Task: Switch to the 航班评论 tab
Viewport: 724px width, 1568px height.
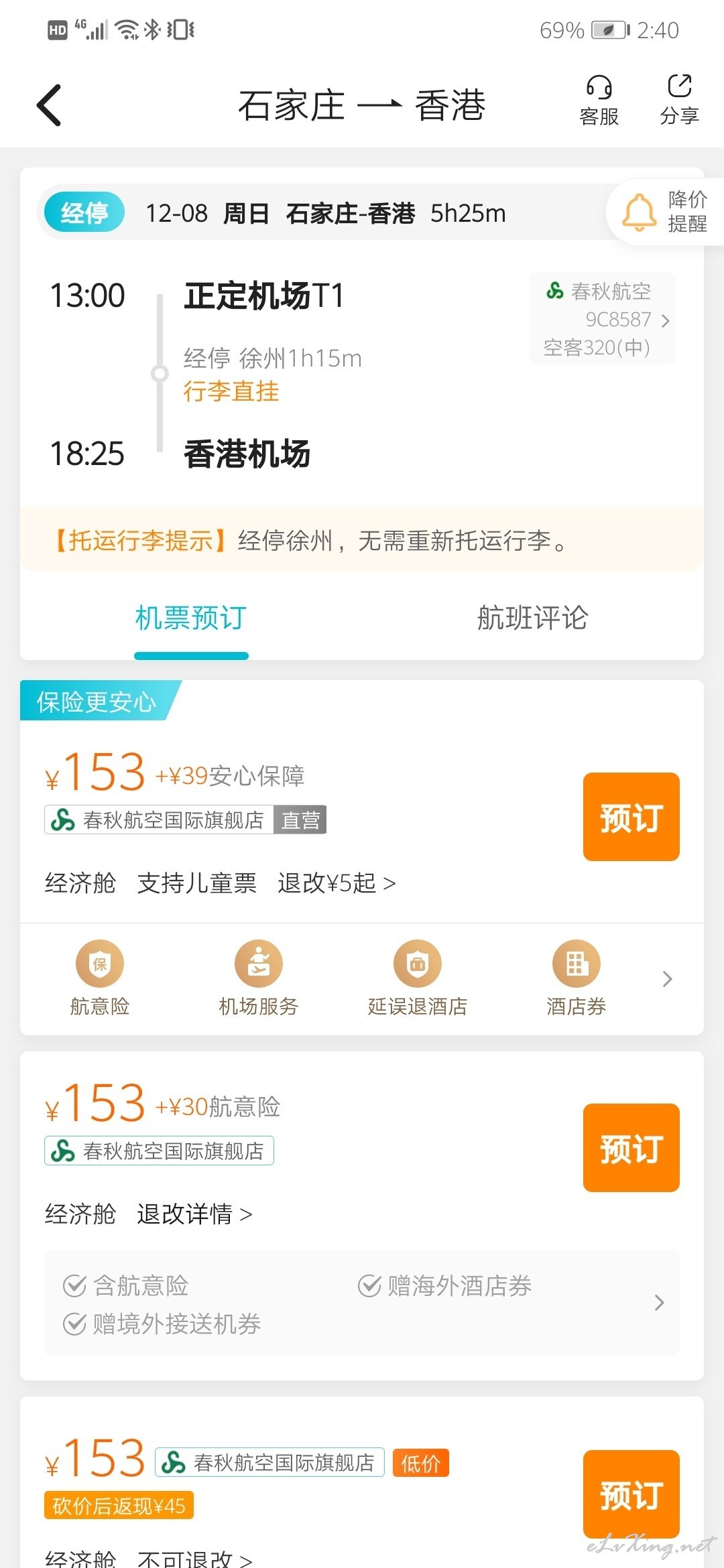Action: 532,618
